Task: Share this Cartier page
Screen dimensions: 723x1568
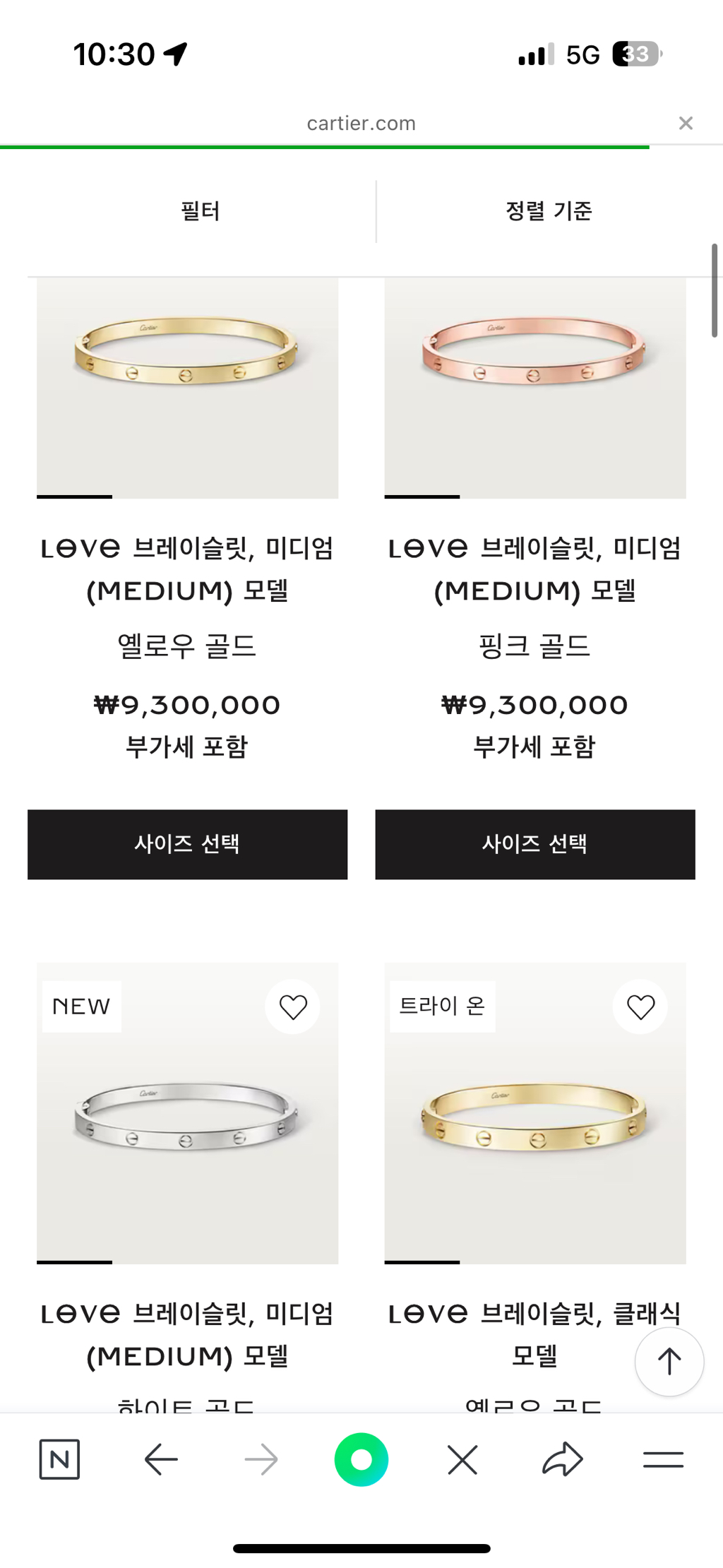Action: click(562, 1459)
